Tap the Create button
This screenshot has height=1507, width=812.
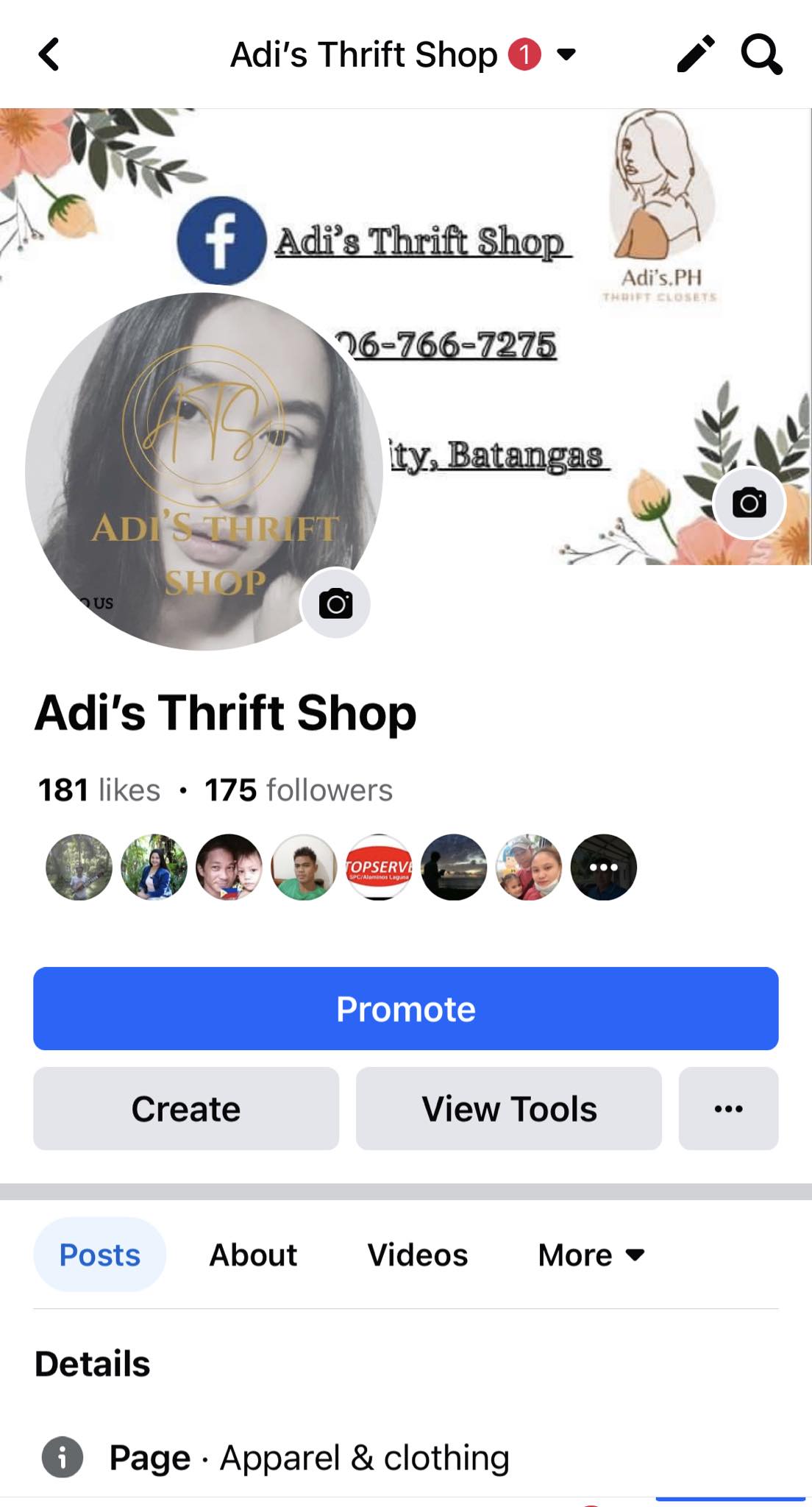tap(186, 1108)
